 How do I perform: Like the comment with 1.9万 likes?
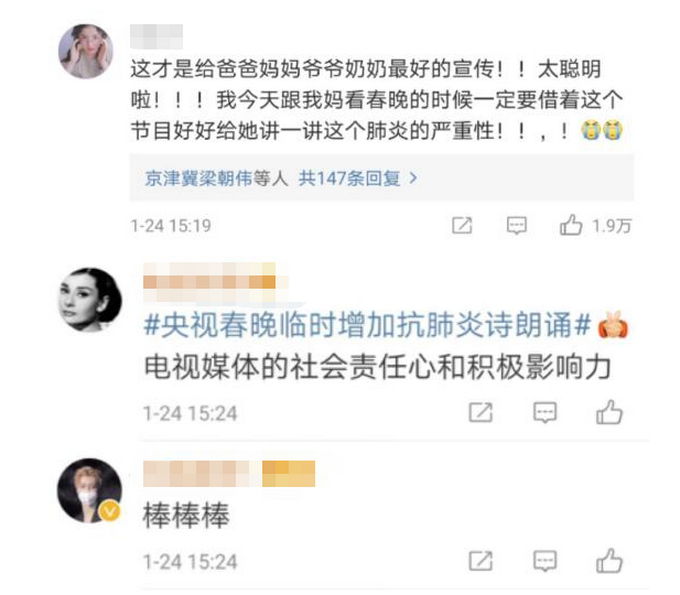click(x=572, y=226)
